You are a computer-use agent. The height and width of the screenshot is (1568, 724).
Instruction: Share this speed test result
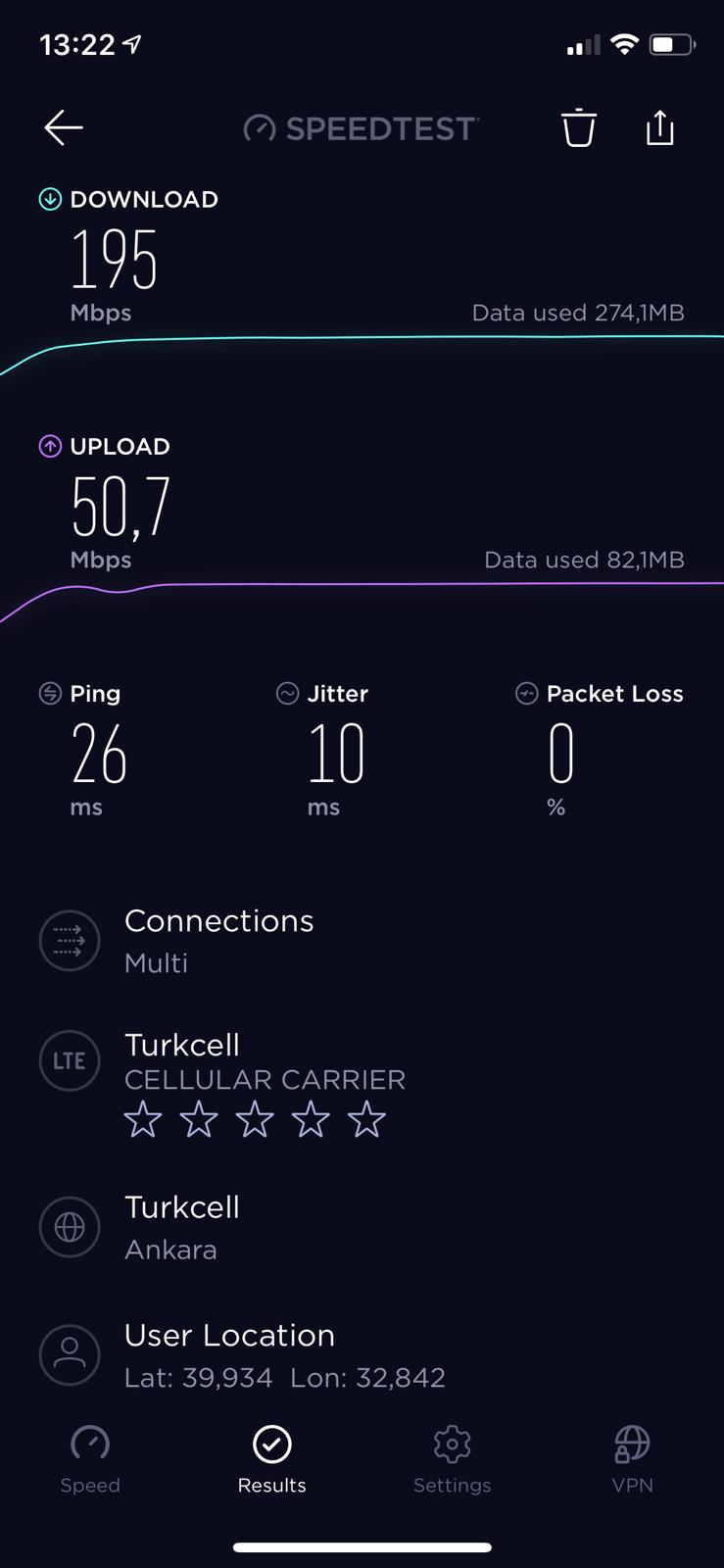pyautogui.click(x=660, y=127)
